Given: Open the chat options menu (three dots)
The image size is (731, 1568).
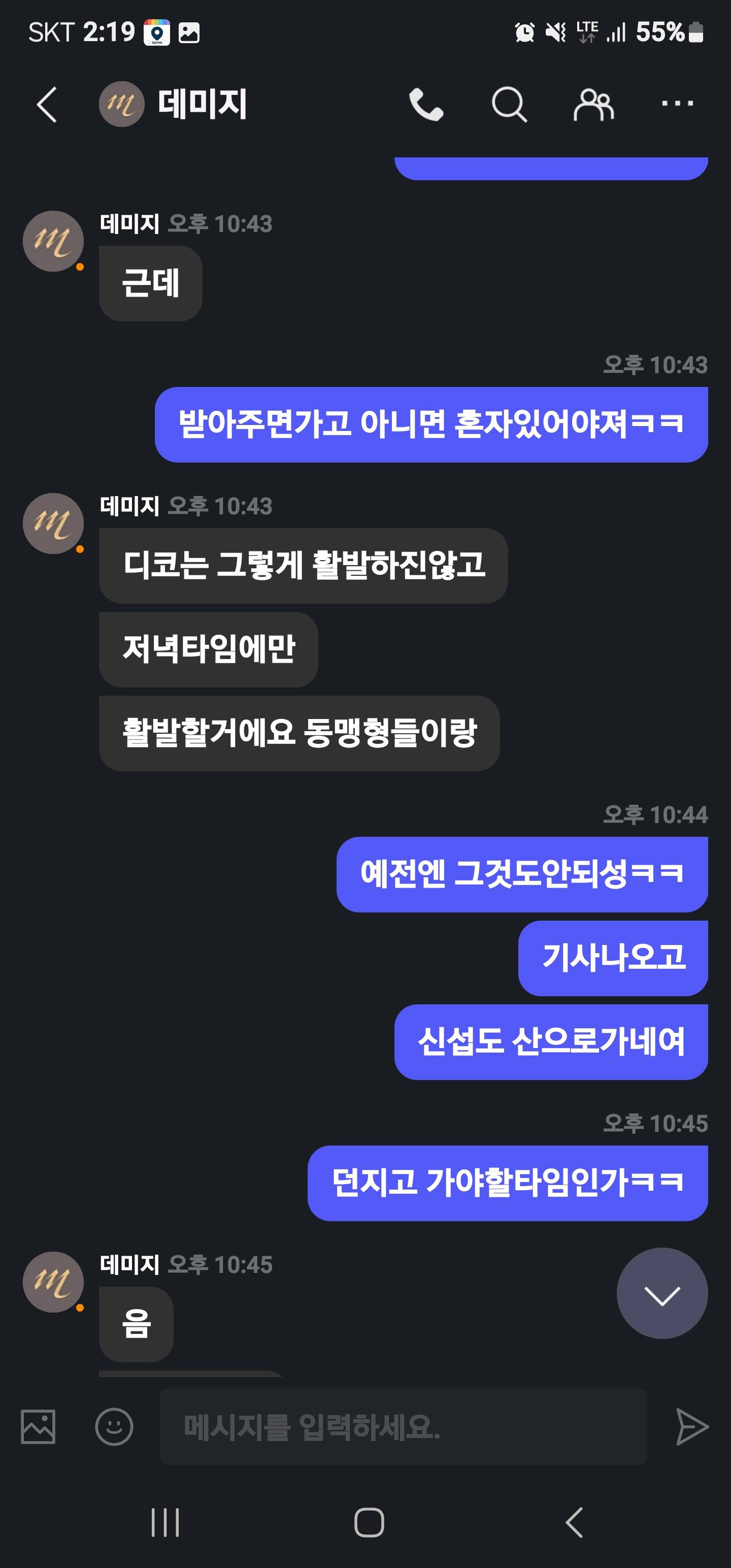Looking at the screenshot, I should point(677,105).
